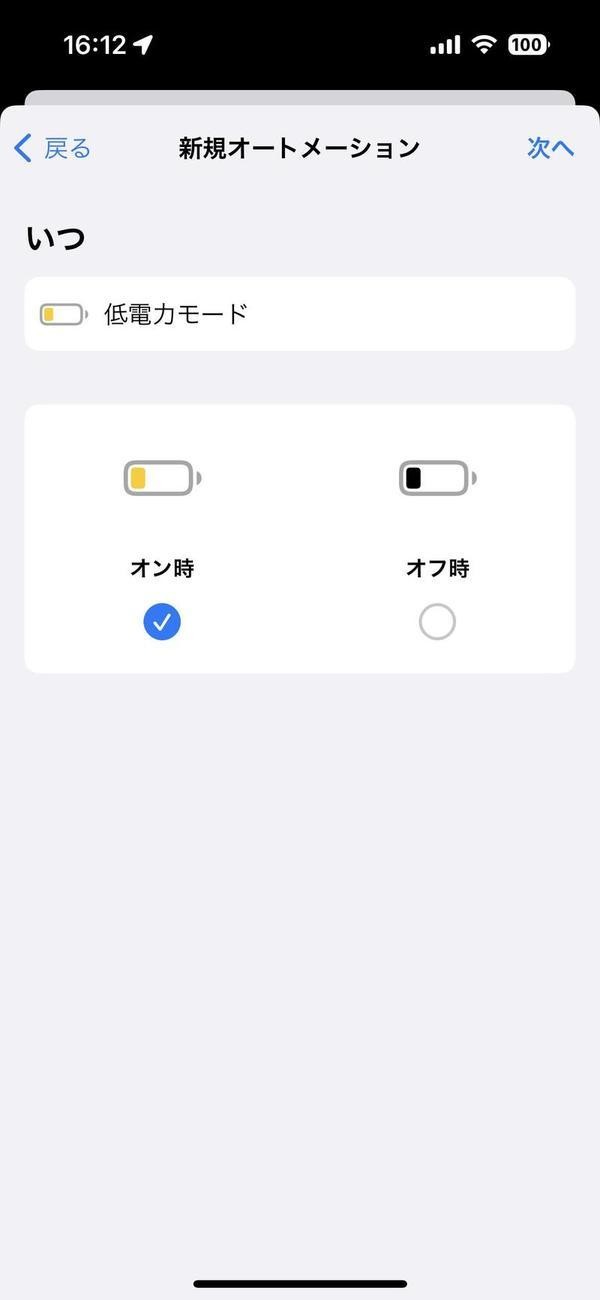Proceed with the 次へ button
This screenshot has height=1300, width=600.
point(551,148)
